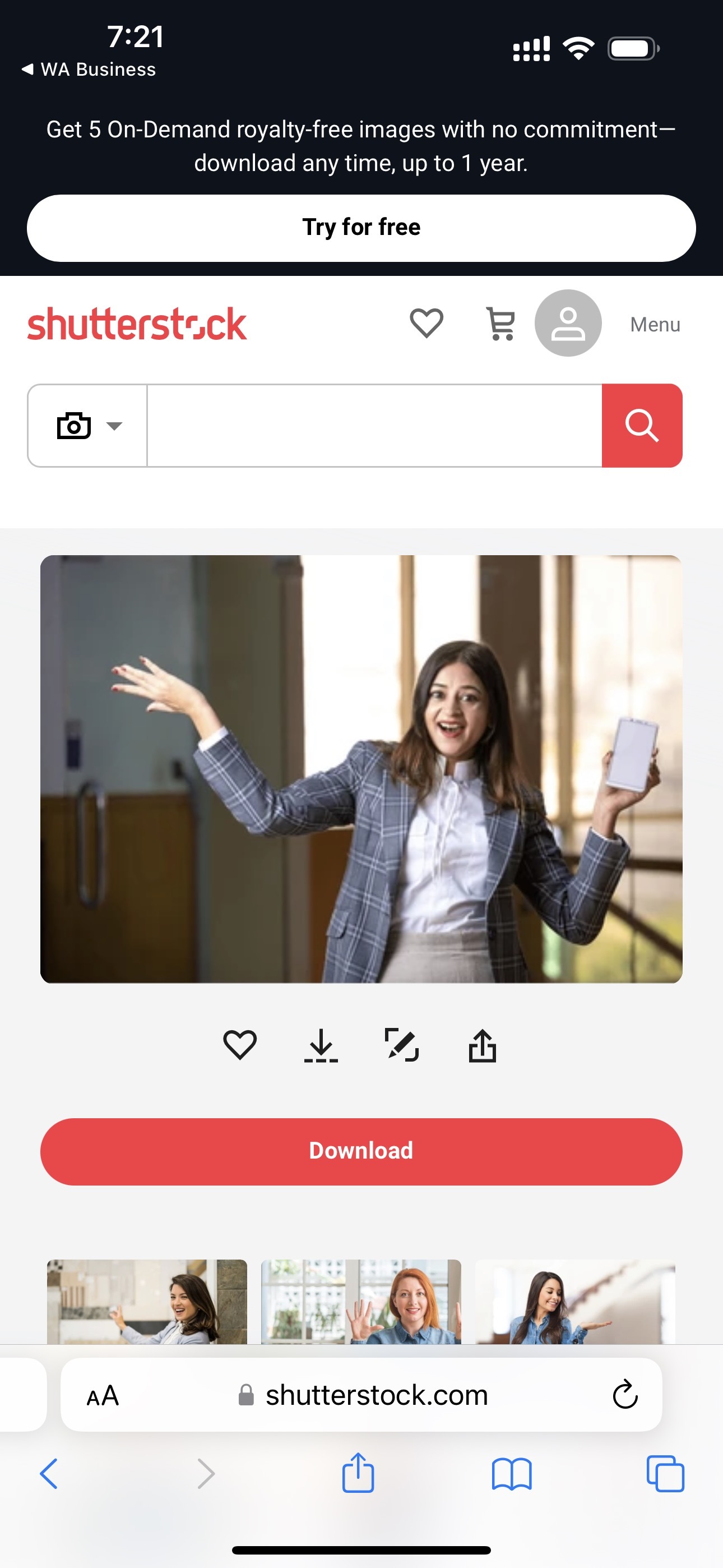Image resolution: width=723 pixels, height=1568 pixels.
Task: Save this image with the heart below it
Action: 240,1045
